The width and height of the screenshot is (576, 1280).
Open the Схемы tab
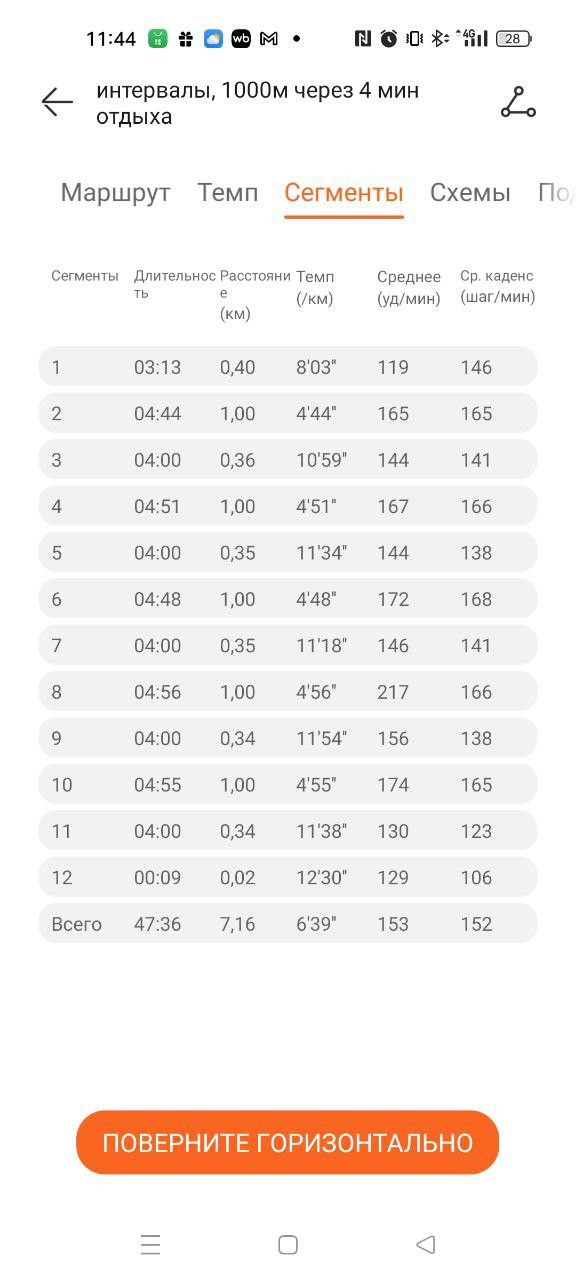pyautogui.click(x=470, y=193)
